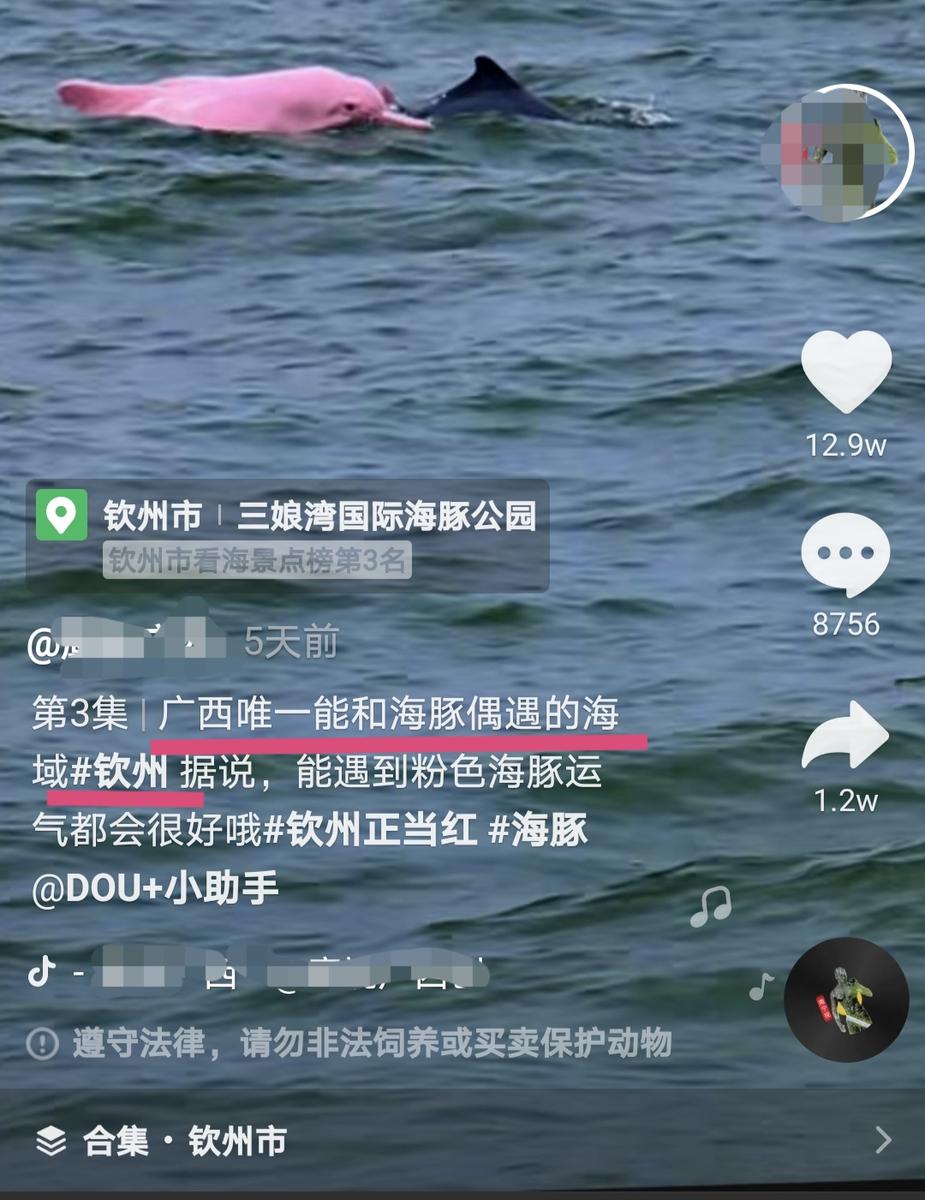
Task: Open the #海豚 hashtag
Action: (538, 831)
